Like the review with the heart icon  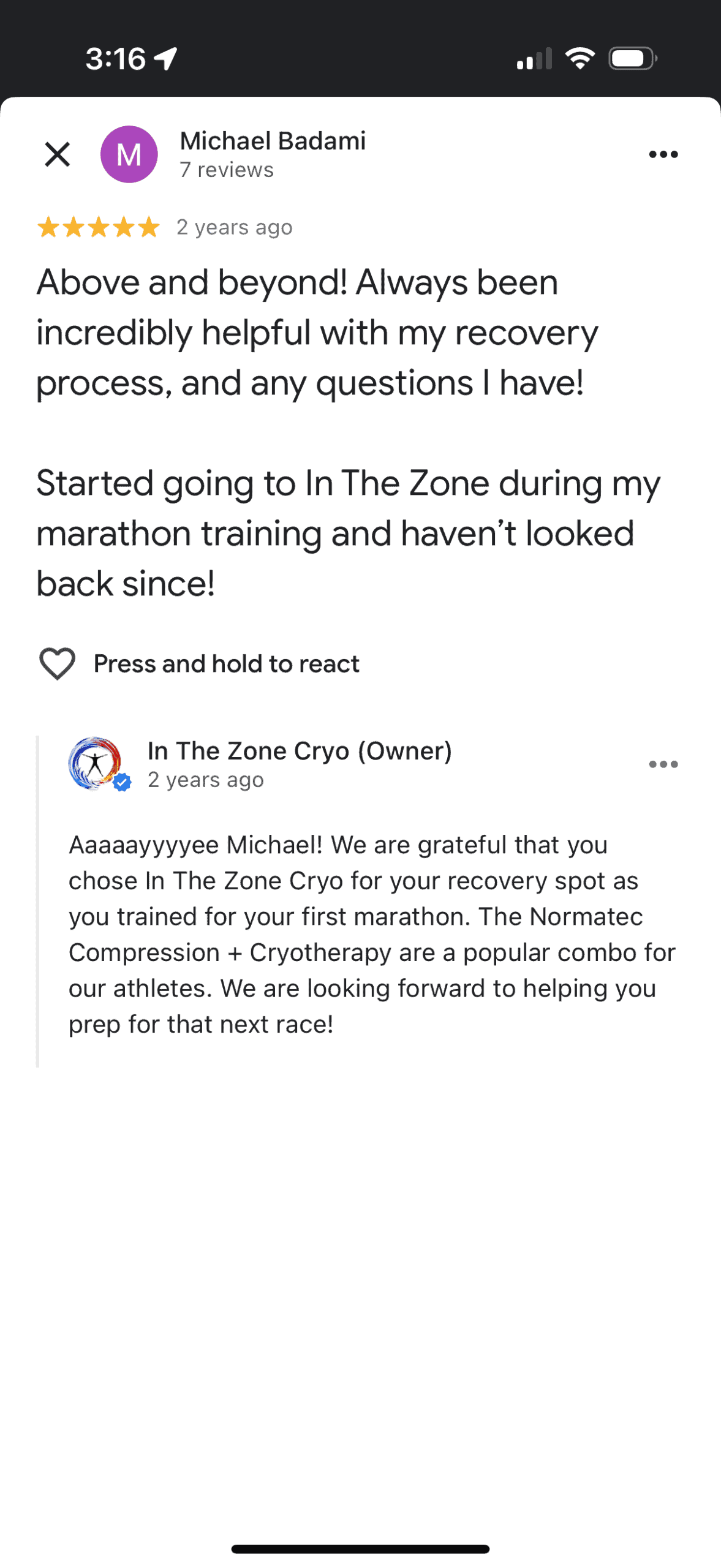coord(58,663)
